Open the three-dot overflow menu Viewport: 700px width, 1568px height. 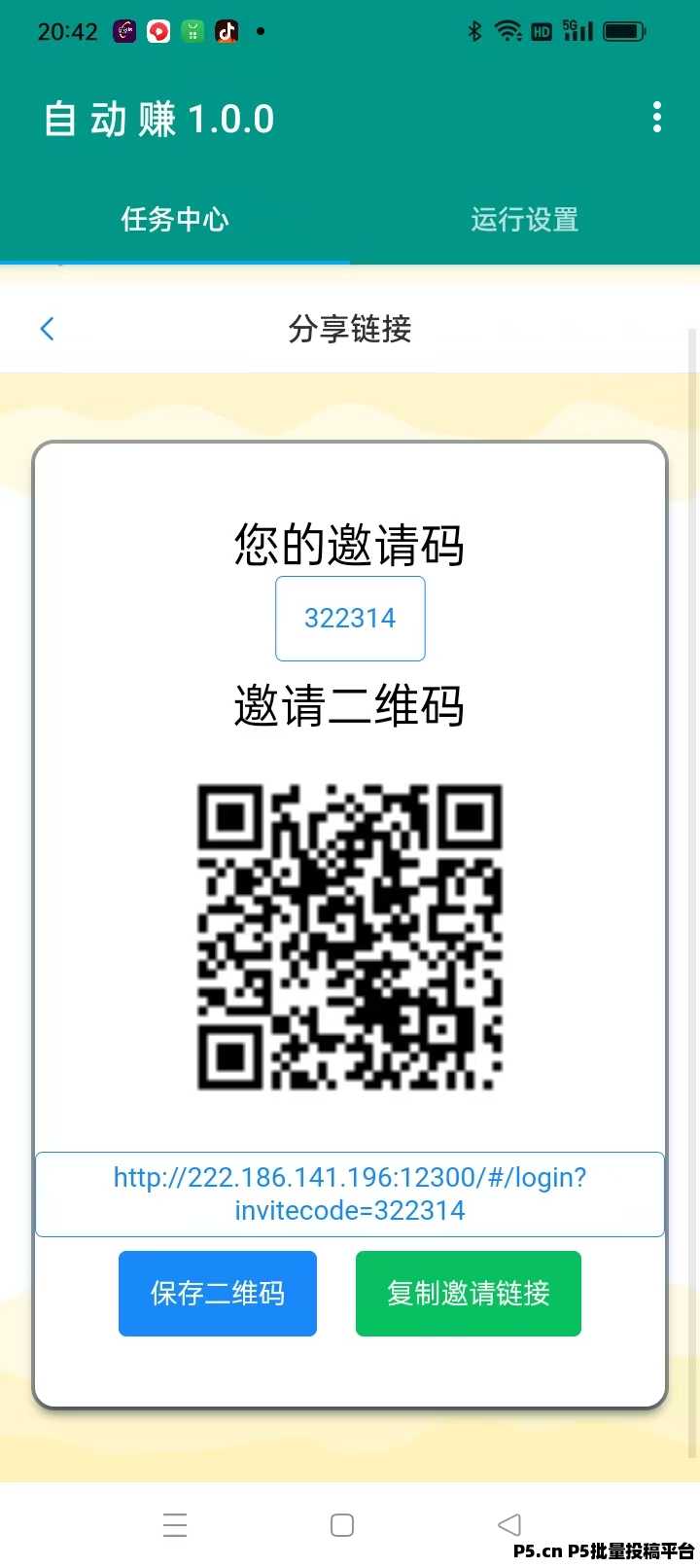pyautogui.click(x=657, y=118)
